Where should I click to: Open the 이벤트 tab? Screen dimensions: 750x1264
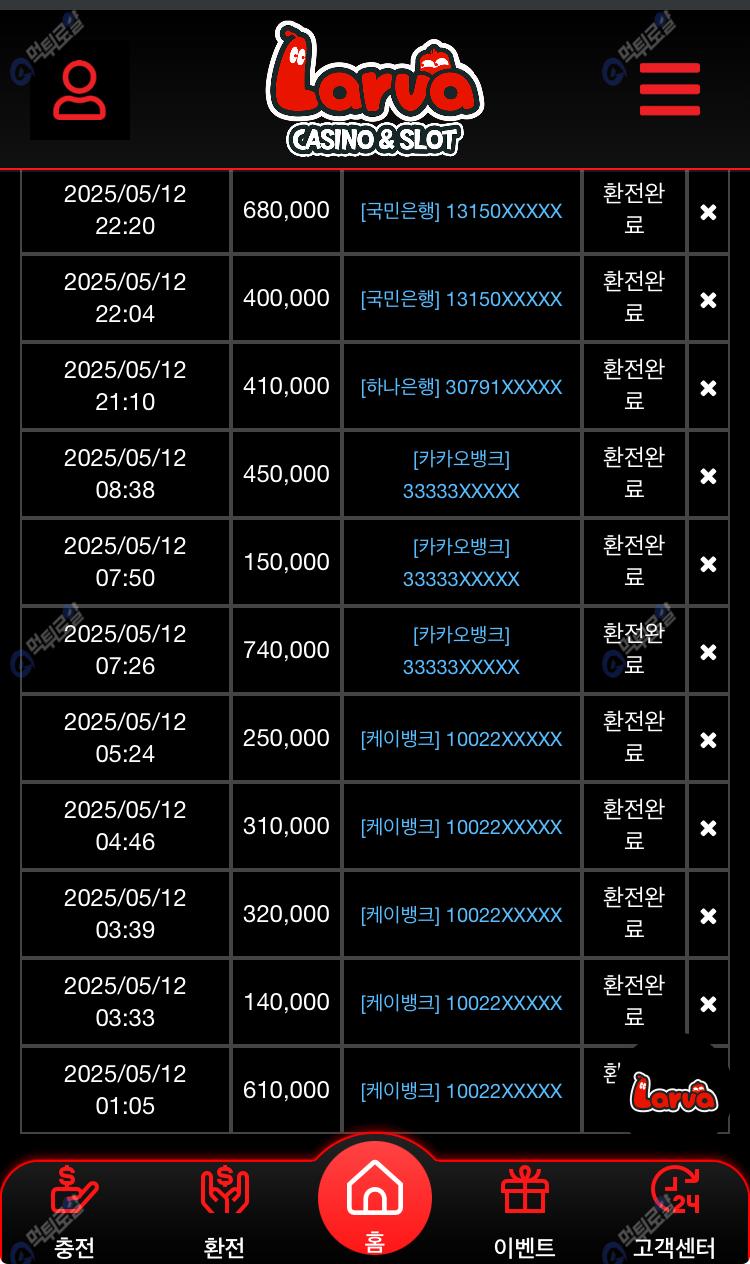(x=524, y=1211)
